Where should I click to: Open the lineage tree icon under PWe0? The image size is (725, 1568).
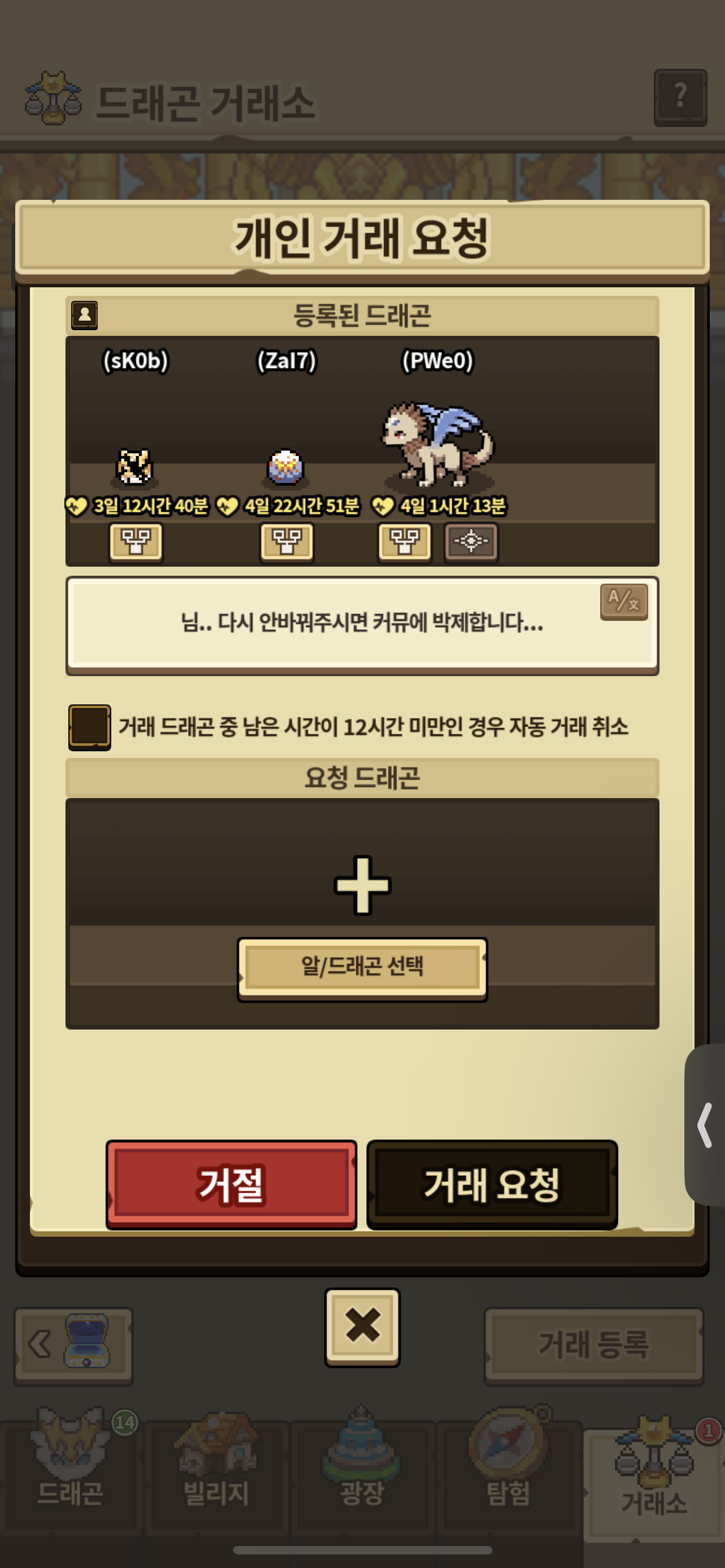click(x=405, y=541)
